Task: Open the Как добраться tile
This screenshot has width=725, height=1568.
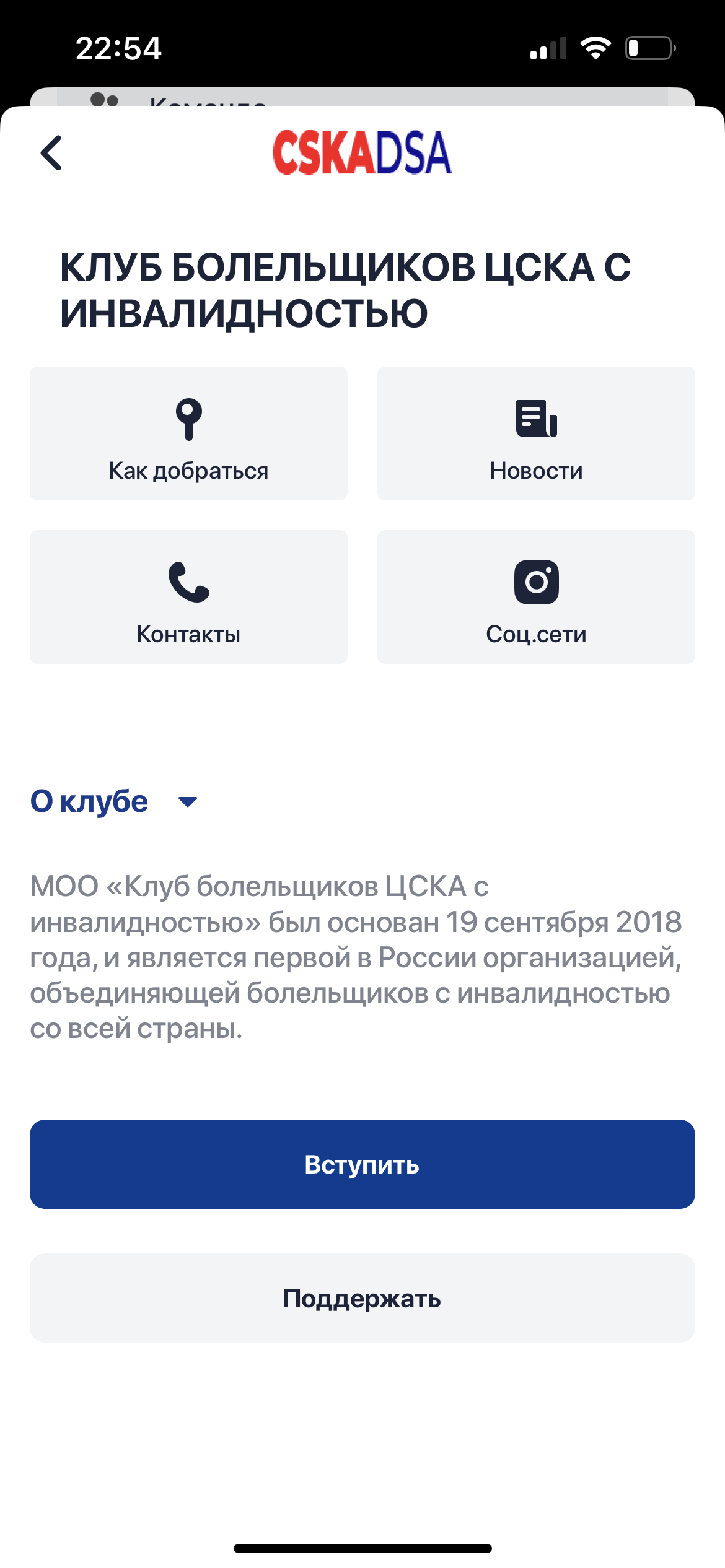Action: point(188,433)
